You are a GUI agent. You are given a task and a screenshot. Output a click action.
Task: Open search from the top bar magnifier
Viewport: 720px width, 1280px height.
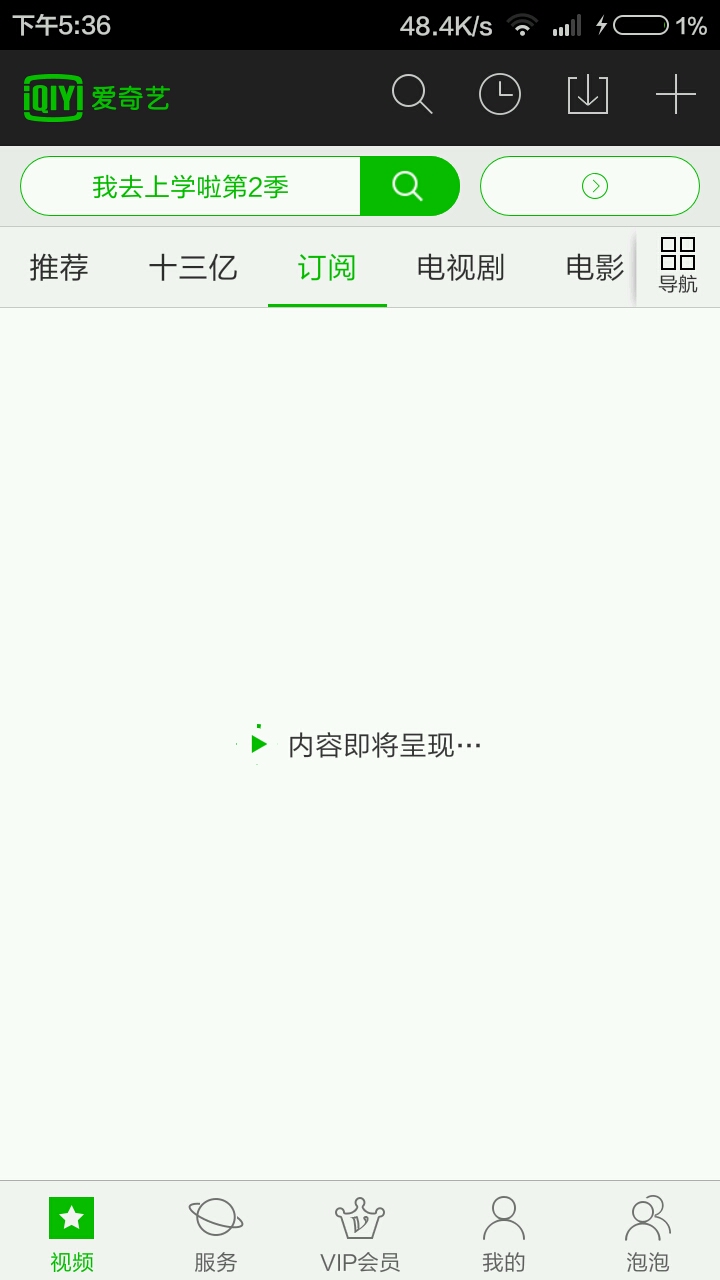click(x=411, y=95)
